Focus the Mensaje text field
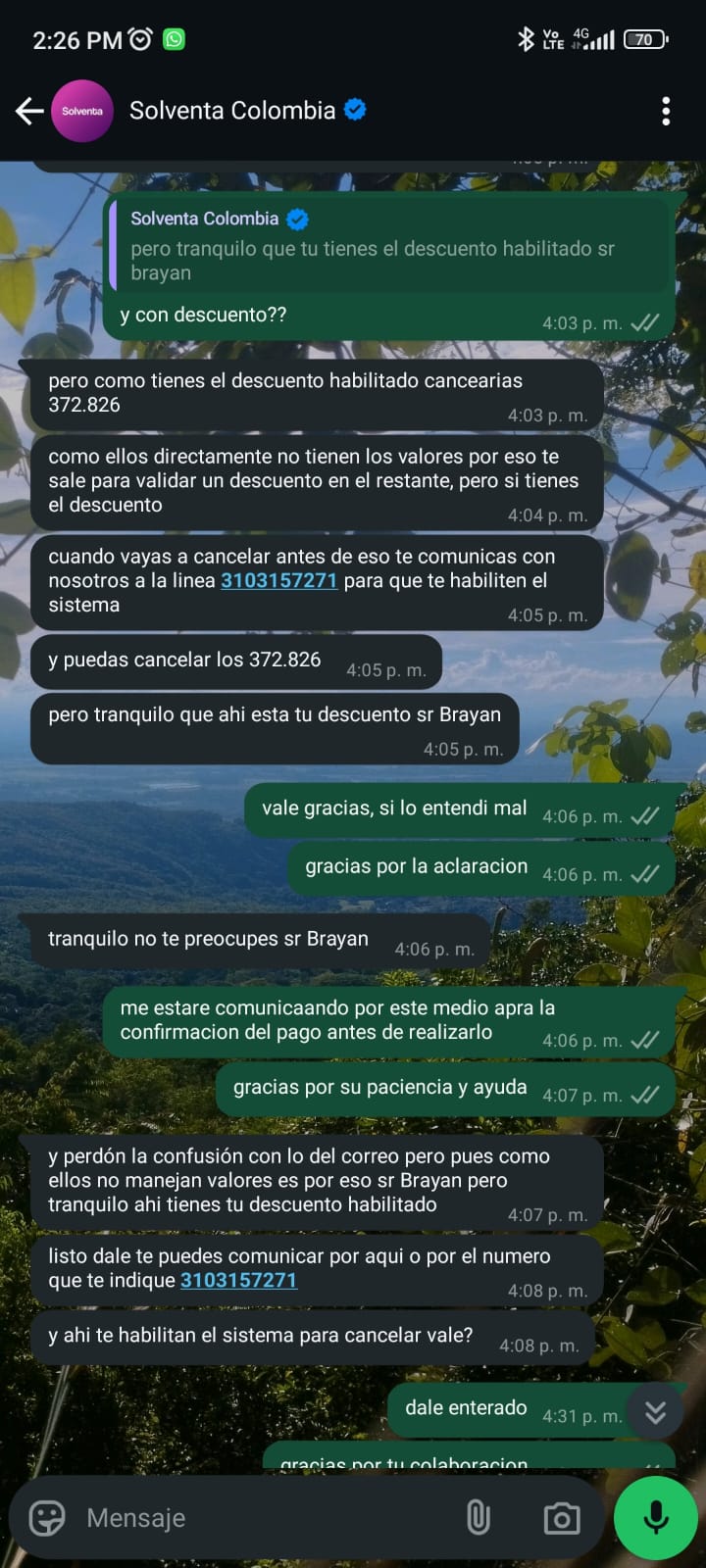The width and height of the screenshot is (706, 1568). click(x=265, y=1518)
